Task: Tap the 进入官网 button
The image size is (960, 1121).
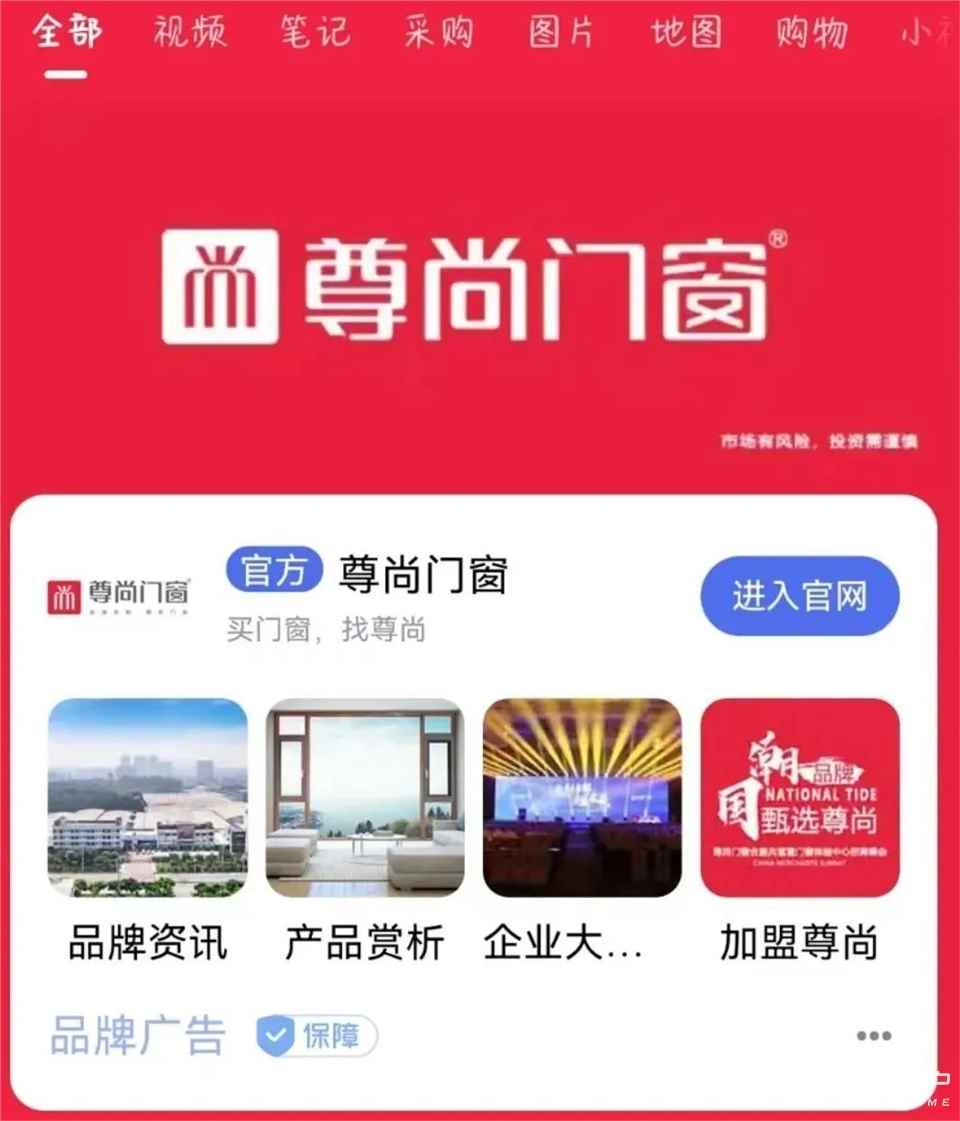Action: [799, 597]
